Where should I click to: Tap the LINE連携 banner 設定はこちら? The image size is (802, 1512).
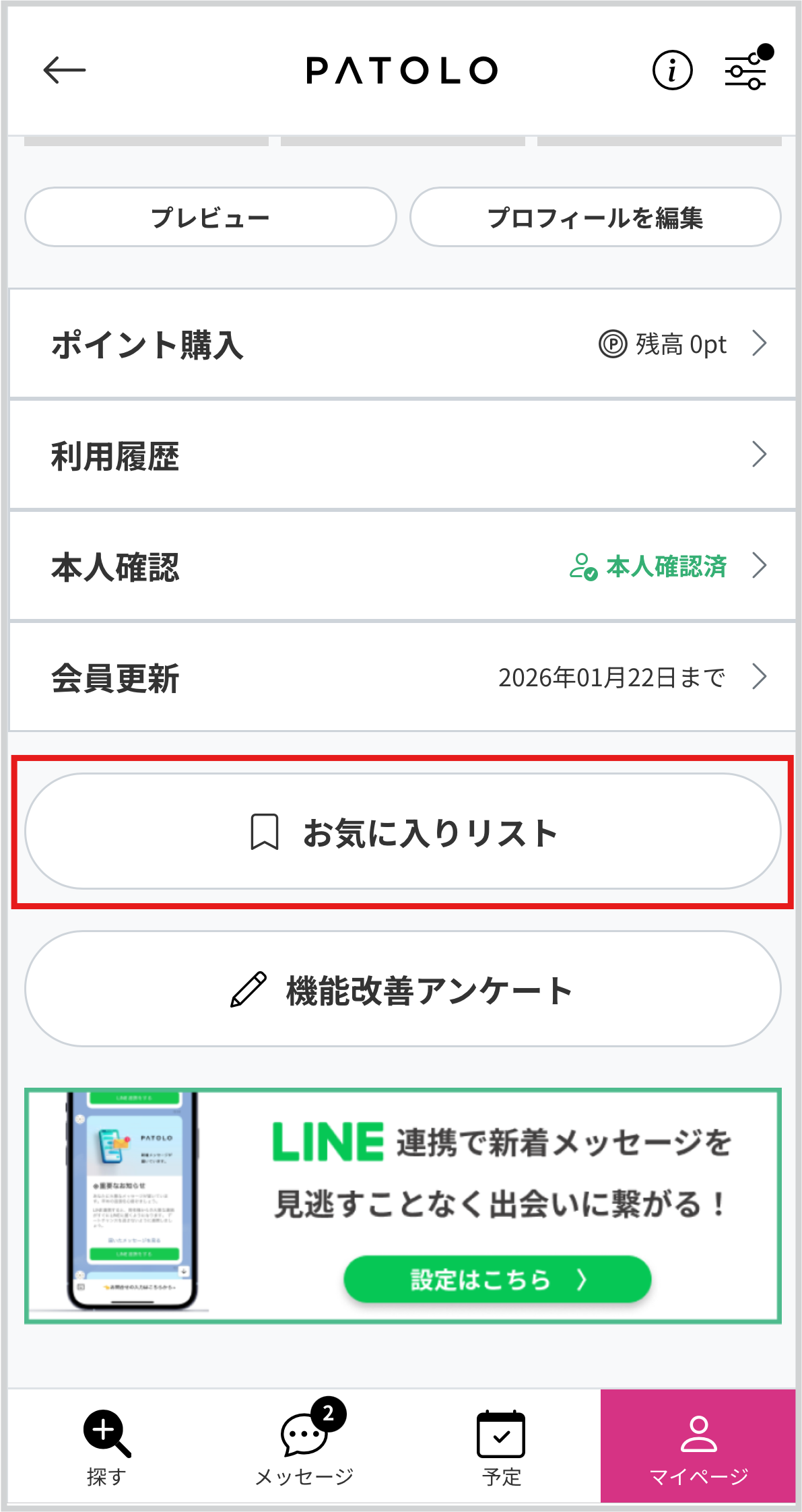[497, 1279]
